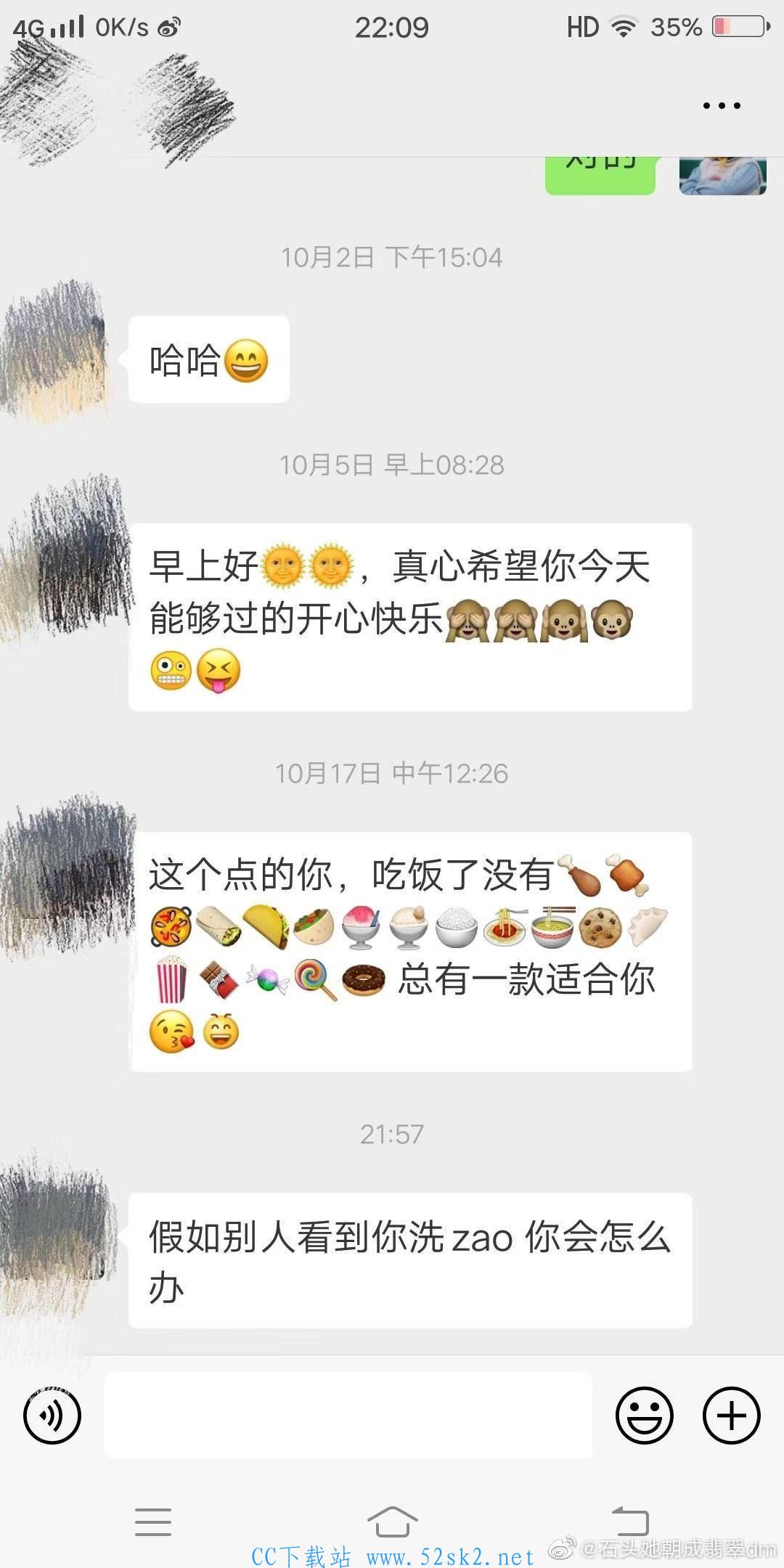Open the three-dot chat options menu
The width and height of the screenshot is (784, 1568).
tap(722, 106)
